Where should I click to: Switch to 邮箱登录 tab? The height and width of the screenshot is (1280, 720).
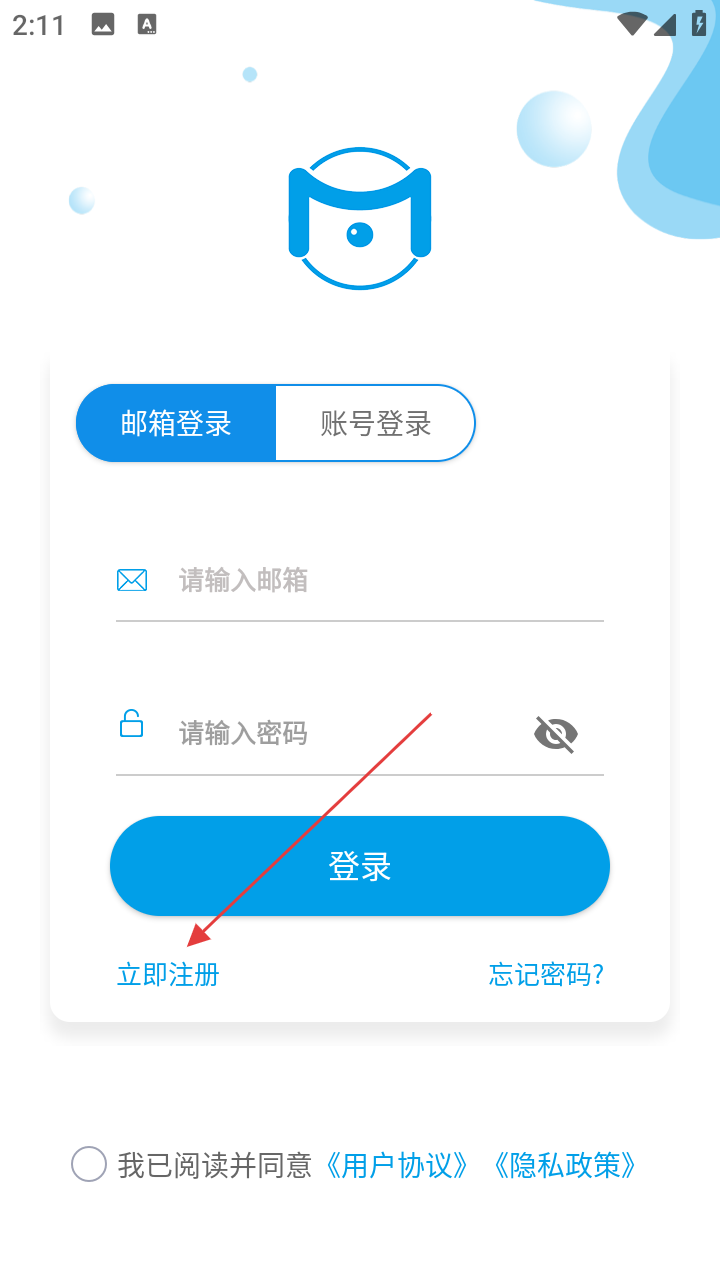tap(176, 423)
